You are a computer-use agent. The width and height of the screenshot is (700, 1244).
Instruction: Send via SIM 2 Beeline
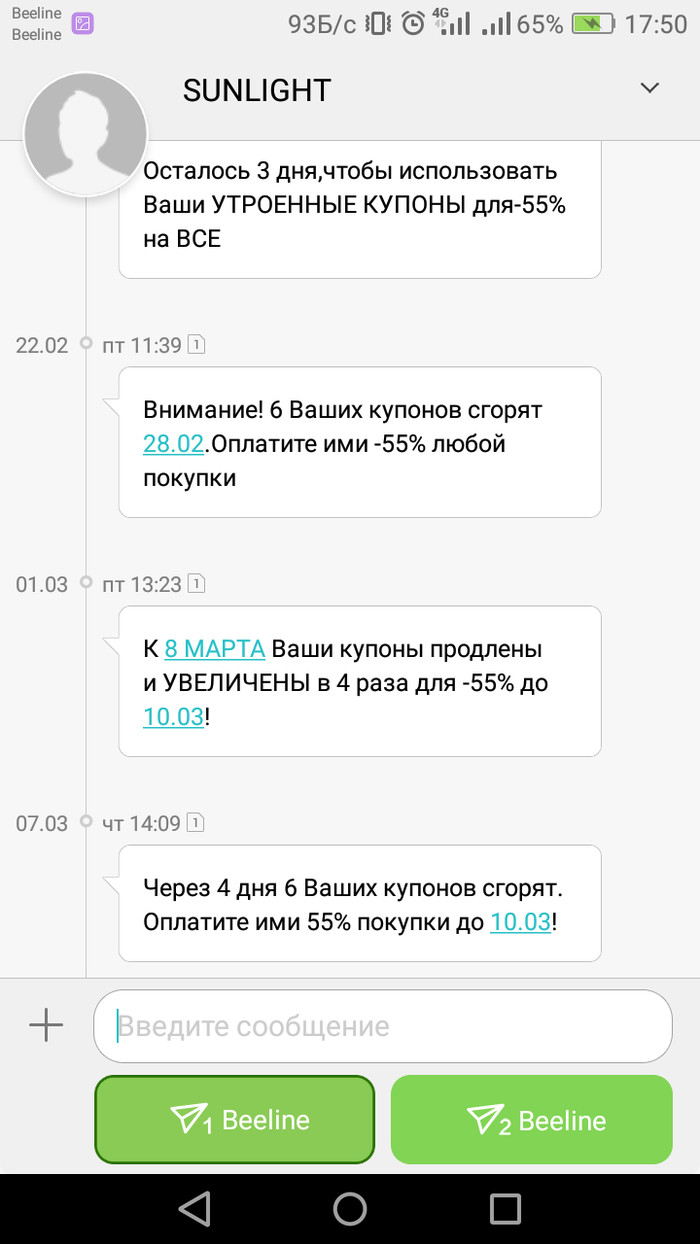[x=531, y=1120]
